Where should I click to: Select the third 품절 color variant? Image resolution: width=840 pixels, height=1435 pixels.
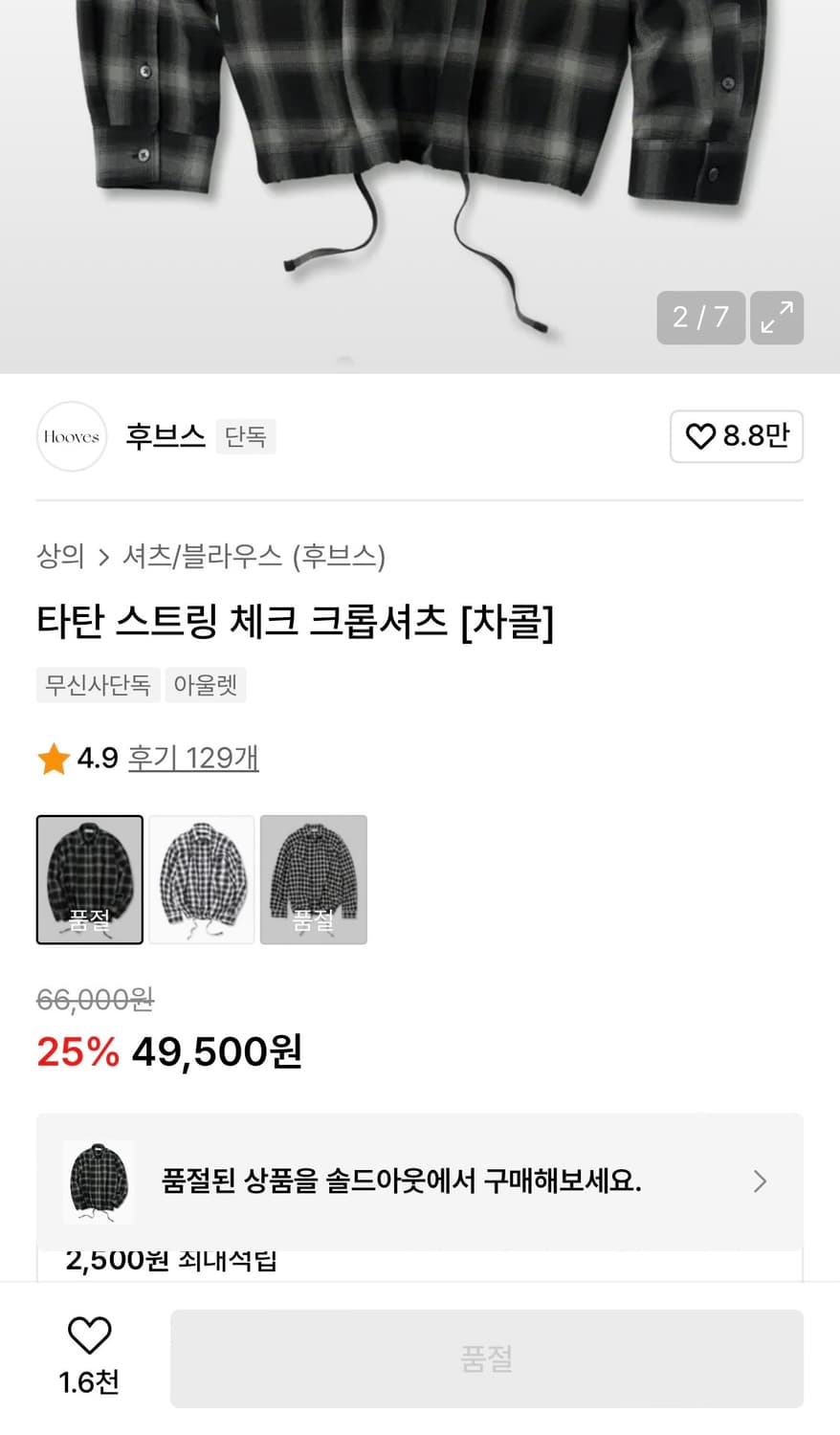pyautogui.click(x=313, y=879)
